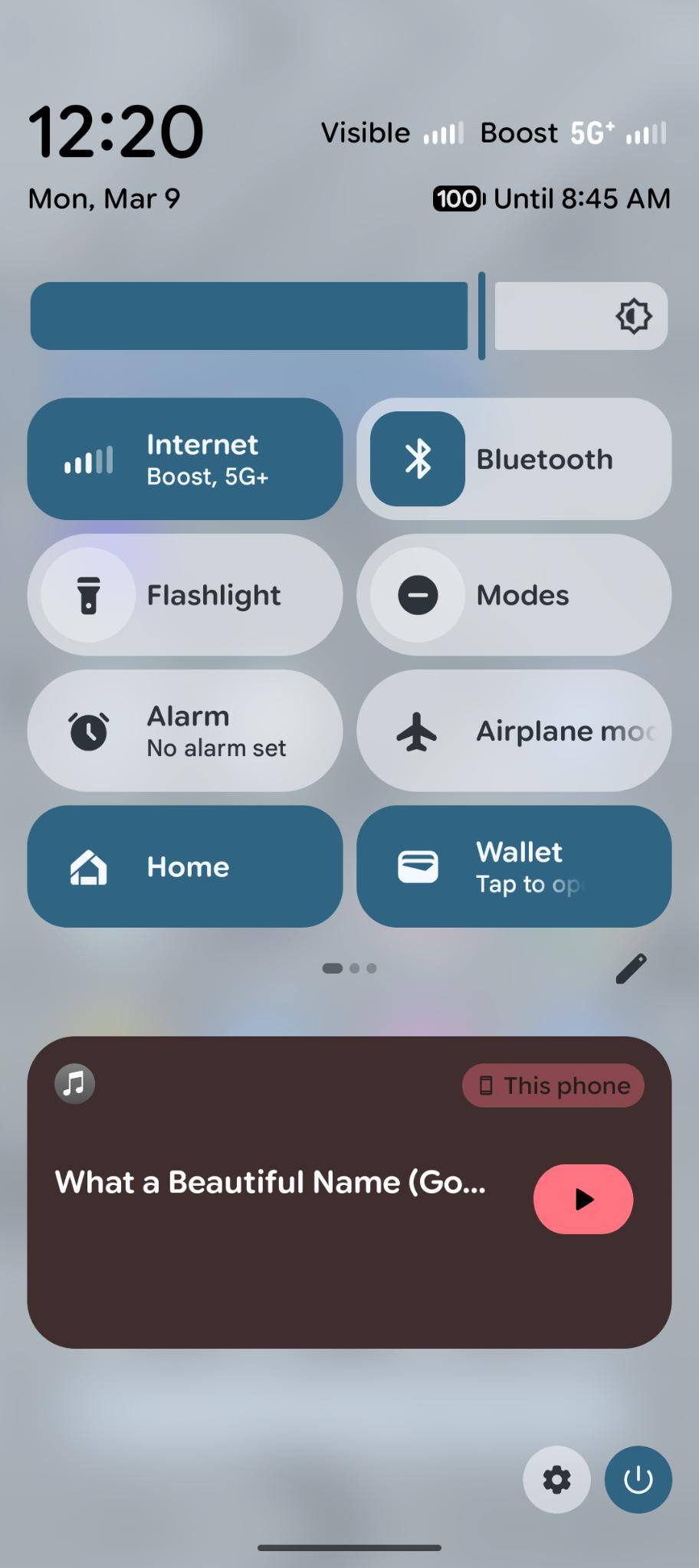Open the Wallet tile
The width and height of the screenshot is (699, 1568).
click(514, 866)
